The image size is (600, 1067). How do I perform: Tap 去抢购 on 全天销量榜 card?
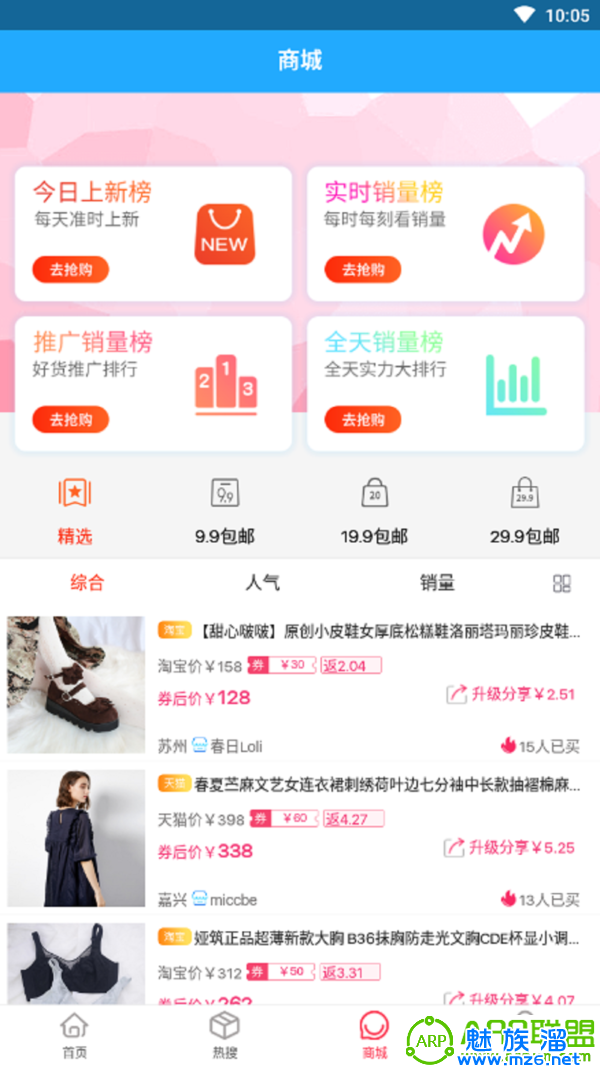(x=362, y=419)
